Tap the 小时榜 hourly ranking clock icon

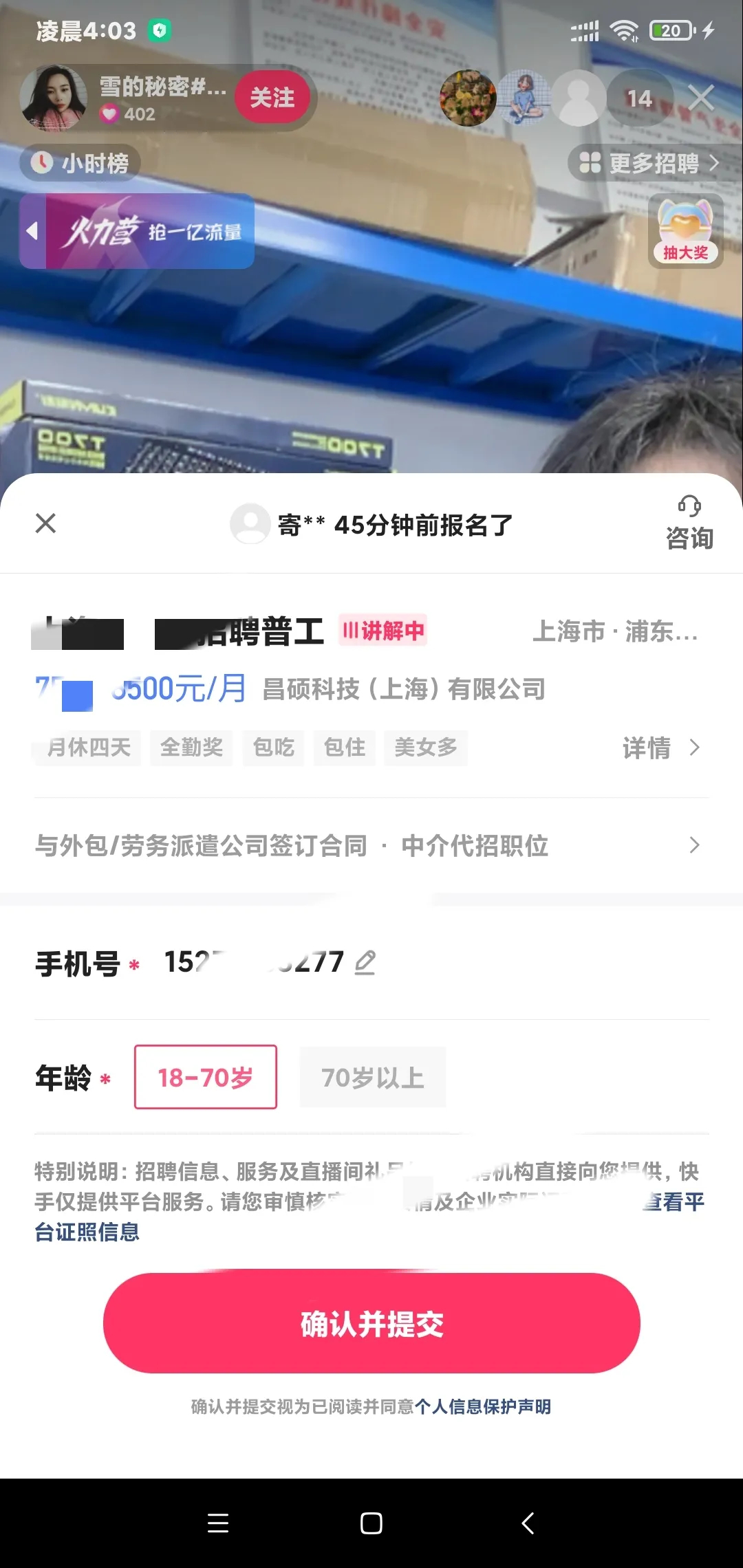(44, 162)
